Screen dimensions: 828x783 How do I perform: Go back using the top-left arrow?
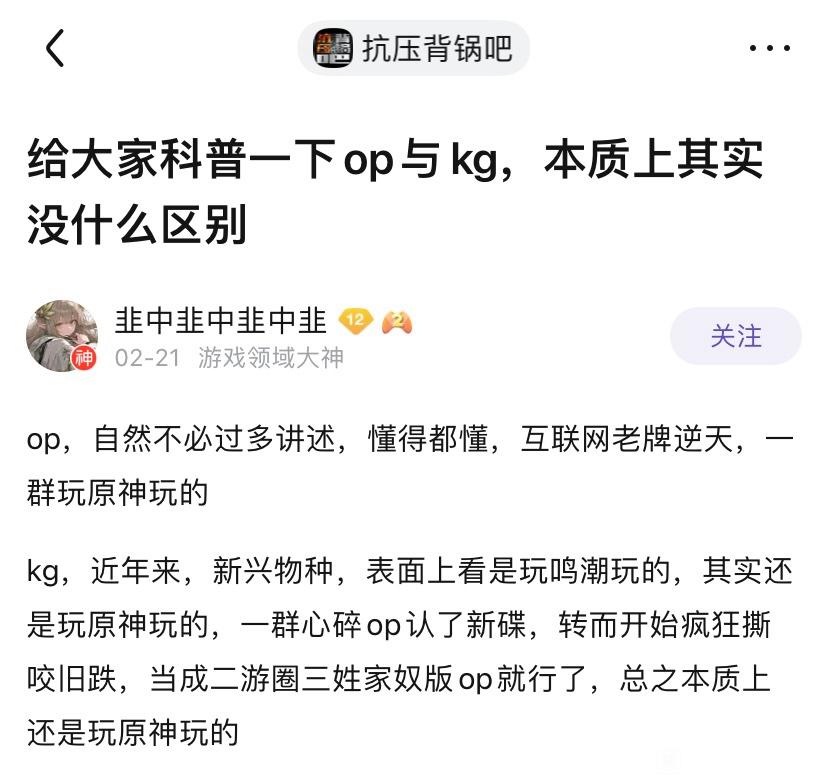tap(55, 48)
